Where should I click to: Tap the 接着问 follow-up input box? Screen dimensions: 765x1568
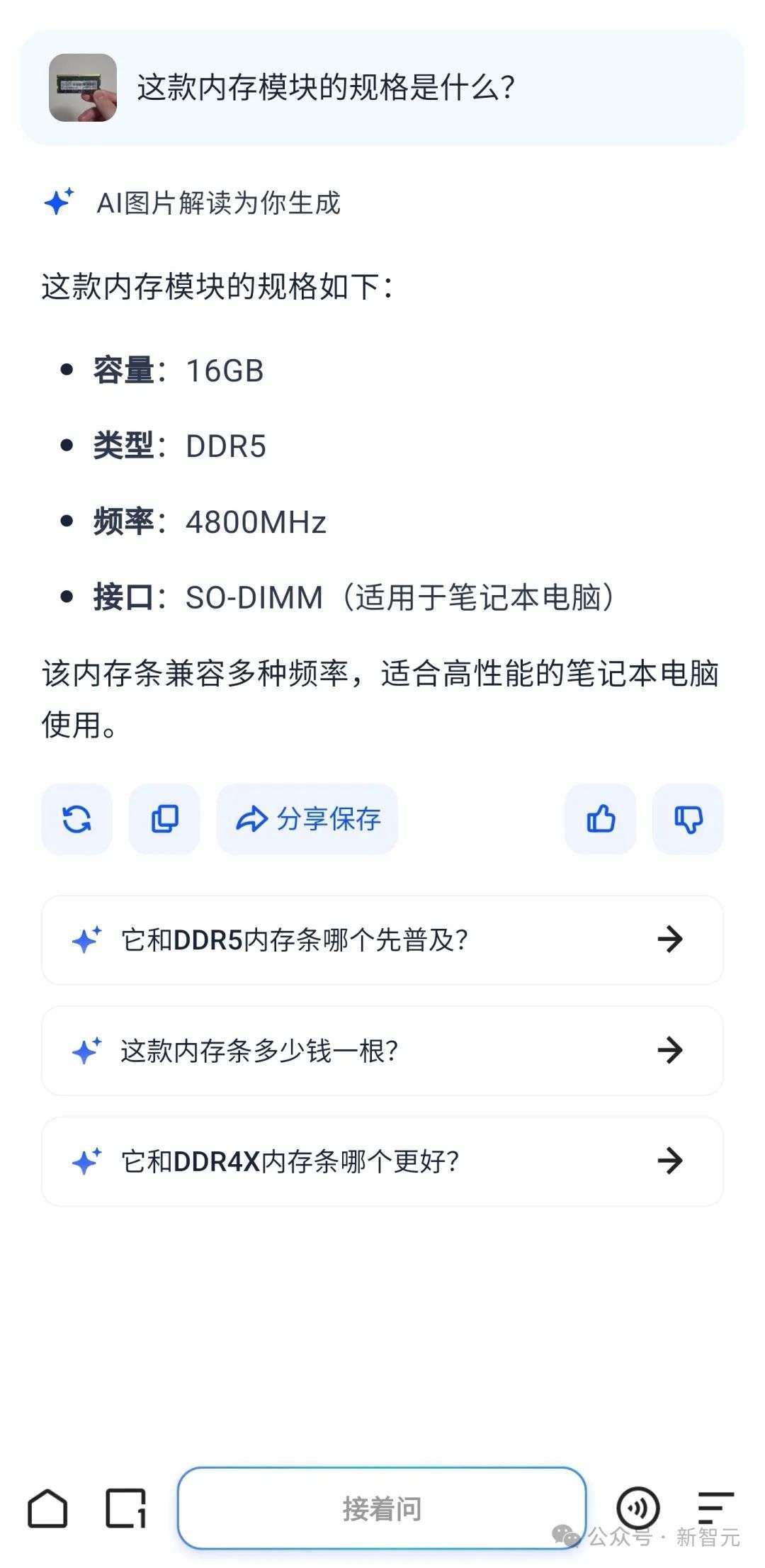382,1508
